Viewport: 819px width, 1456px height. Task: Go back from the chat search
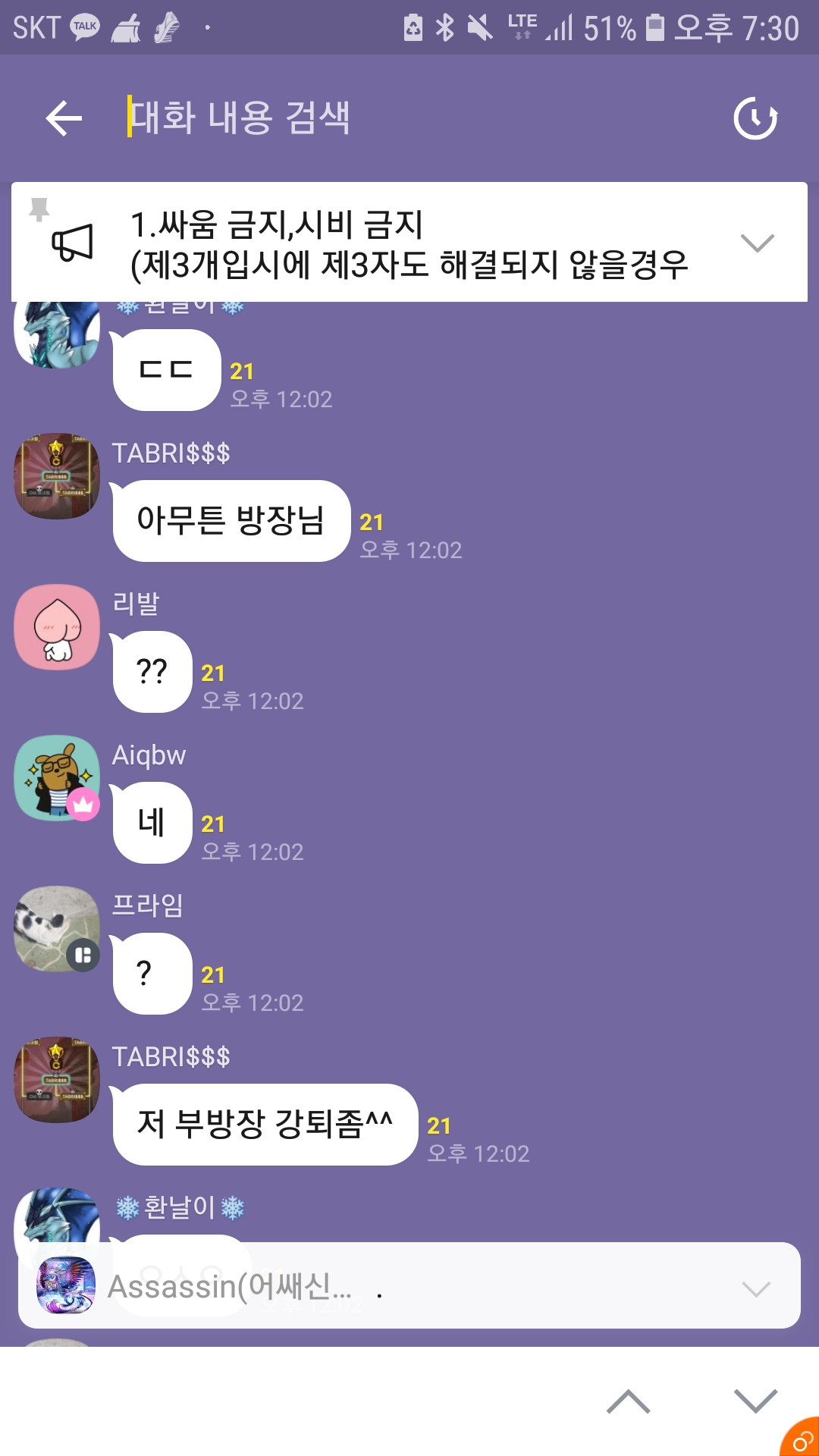click(64, 118)
